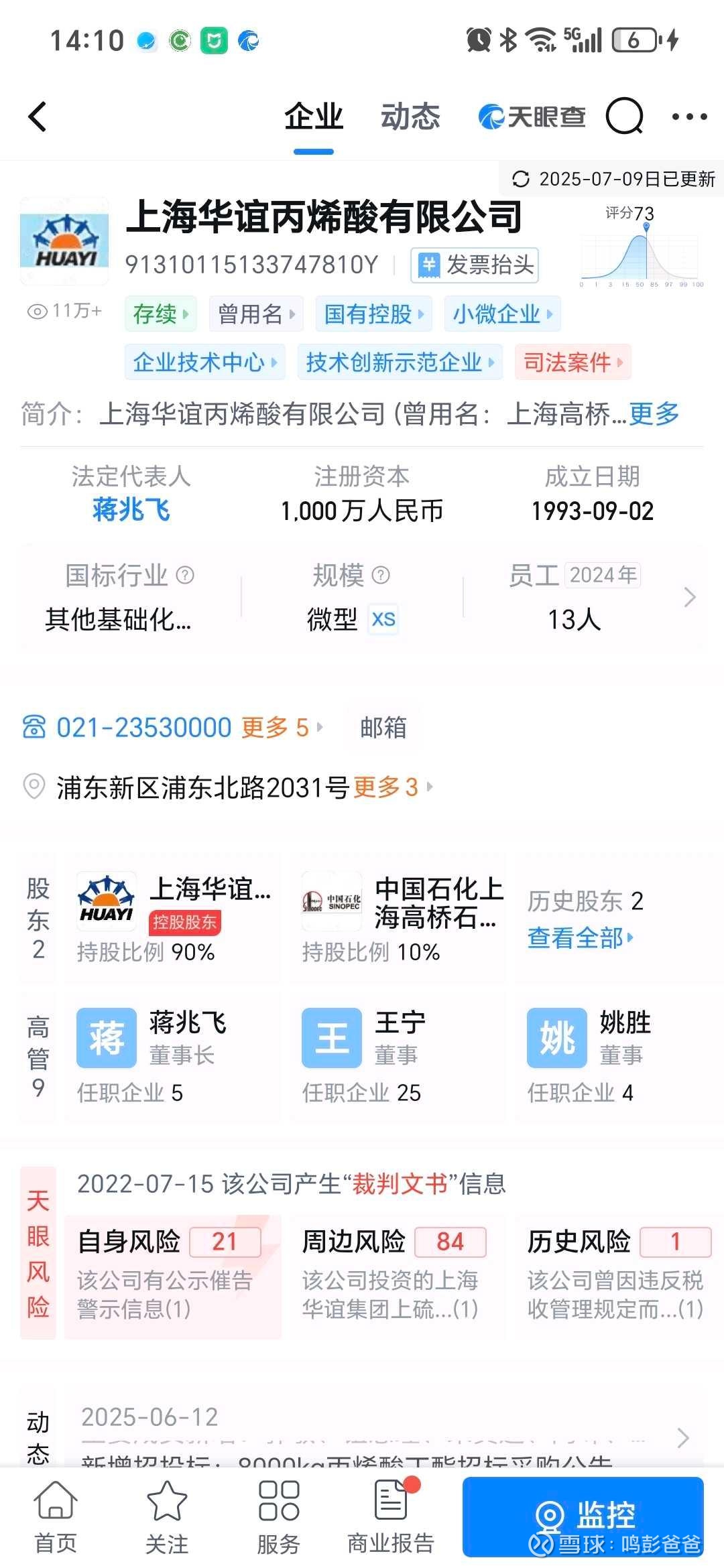Open the 邮箱 button
Screen dimensions: 724x1568
383,728
